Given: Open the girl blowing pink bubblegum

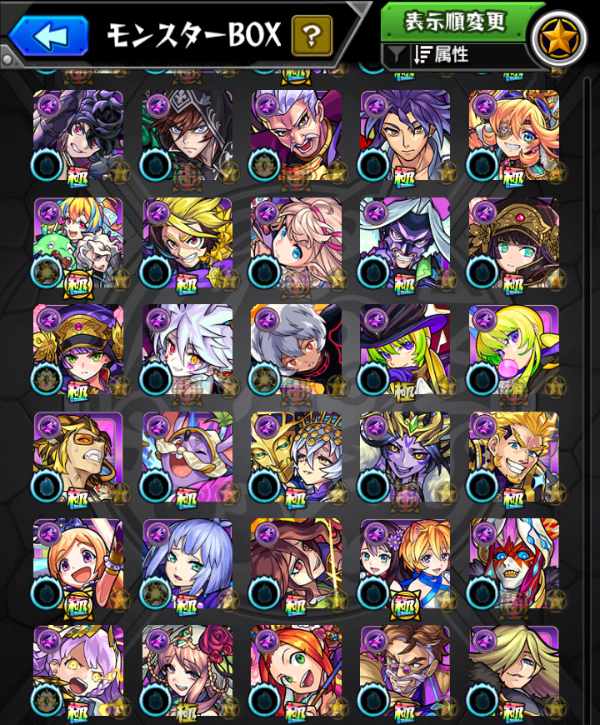Looking at the screenshot, I should (x=512, y=350).
